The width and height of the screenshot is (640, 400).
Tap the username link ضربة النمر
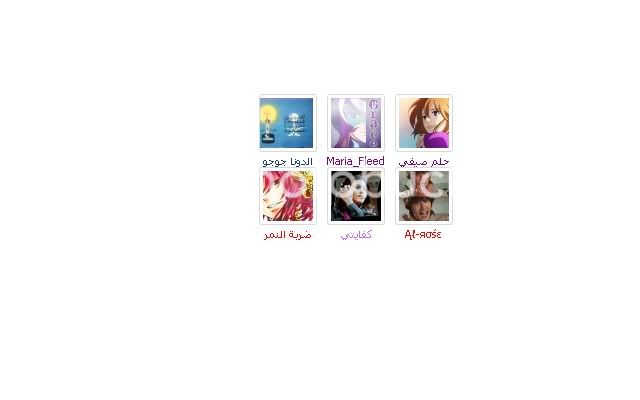pyautogui.click(x=288, y=235)
